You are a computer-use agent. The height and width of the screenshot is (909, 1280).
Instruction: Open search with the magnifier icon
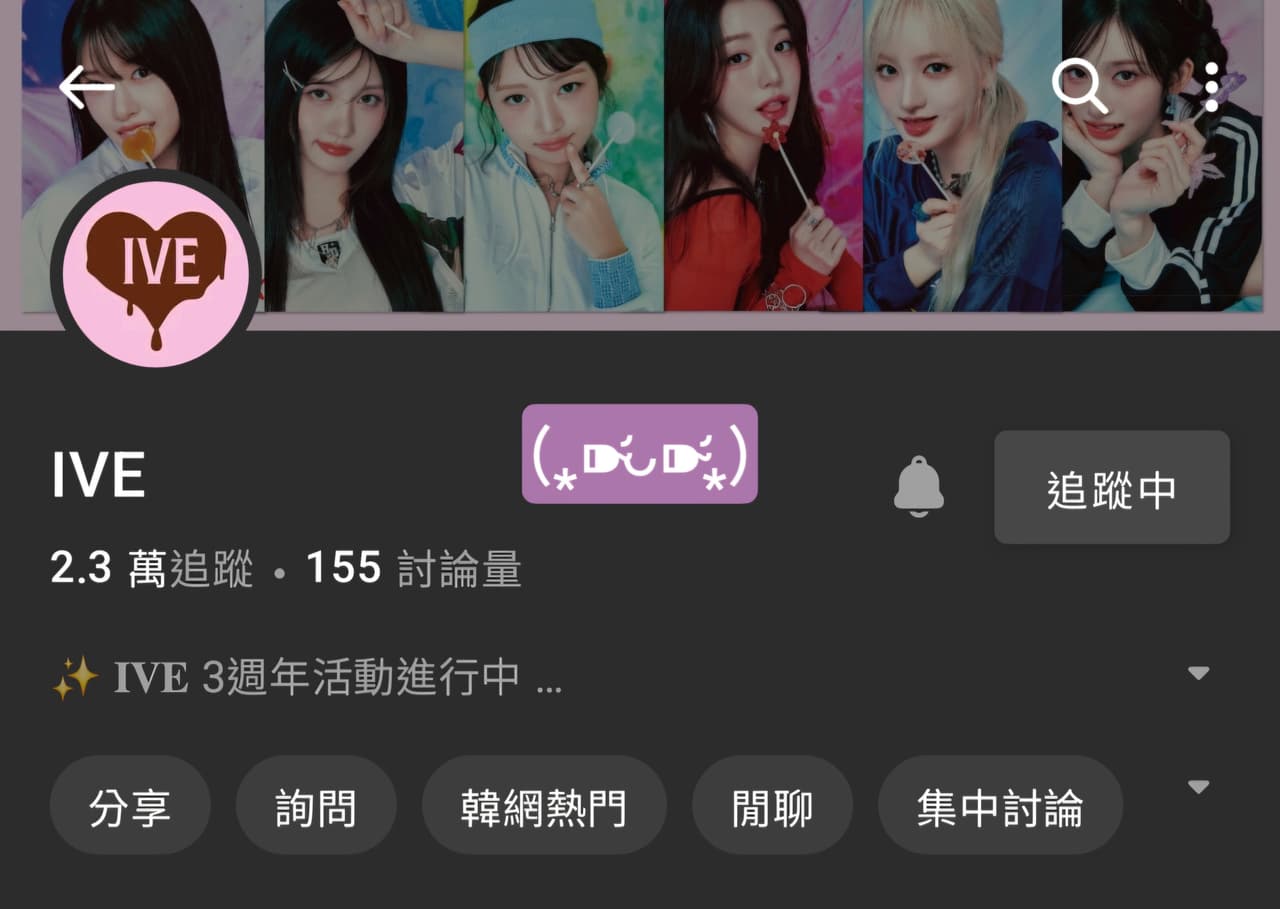pyautogui.click(x=1080, y=87)
